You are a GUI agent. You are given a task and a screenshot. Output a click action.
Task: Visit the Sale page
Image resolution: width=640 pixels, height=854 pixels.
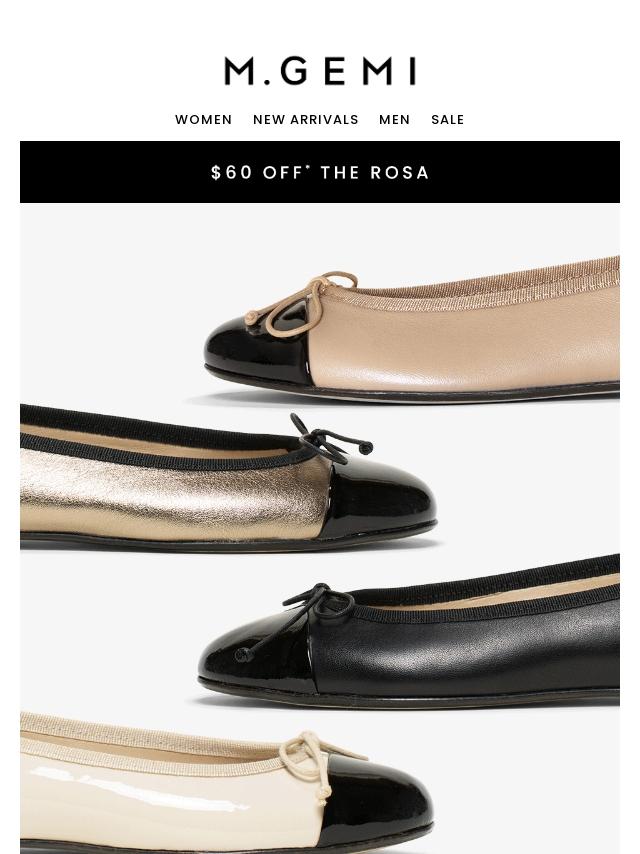[447, 119]
